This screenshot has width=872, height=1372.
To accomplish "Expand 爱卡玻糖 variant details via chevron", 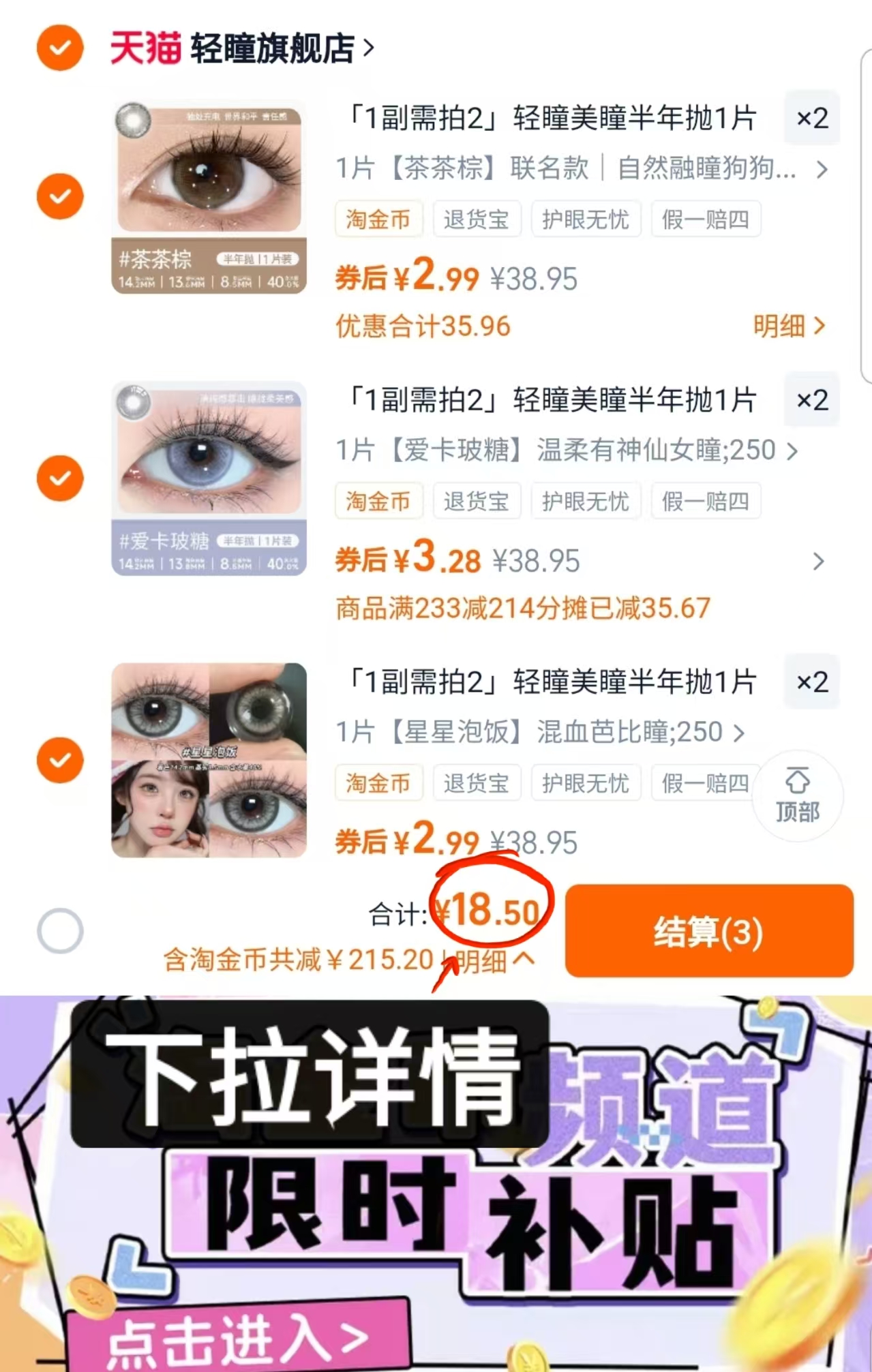I will [793, 450].
